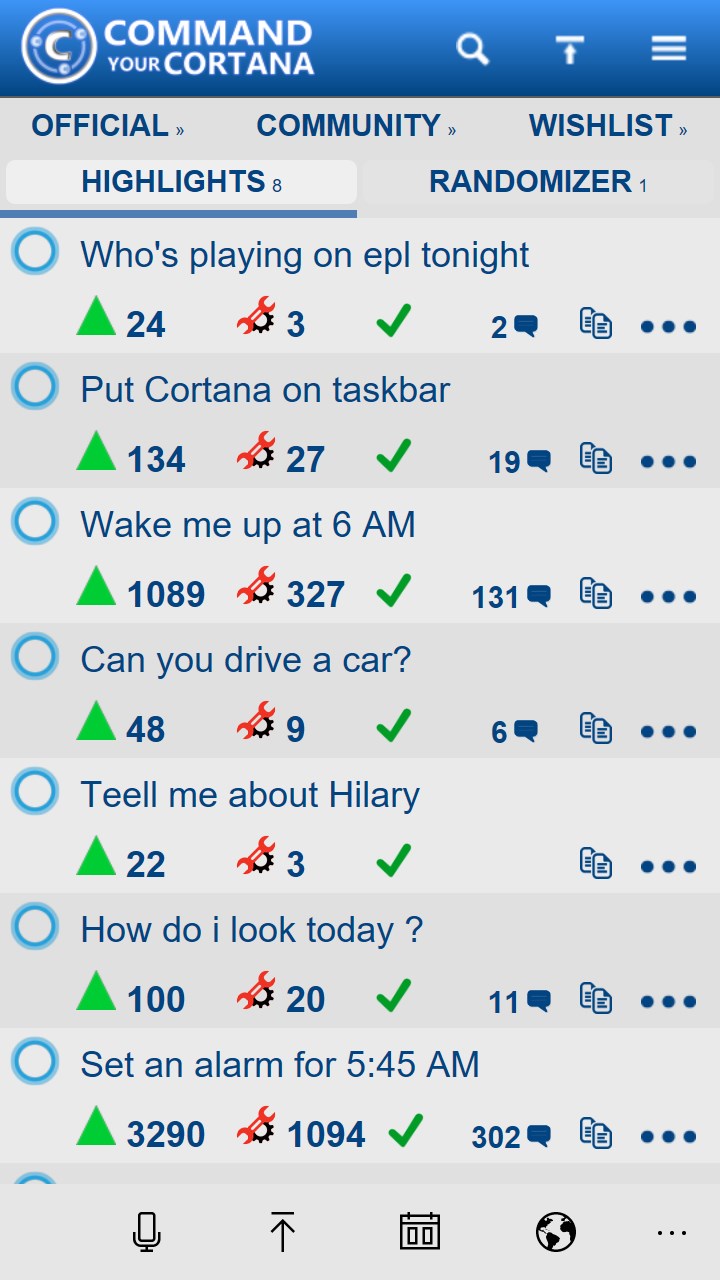Screen dimensions: 720x1280
Task: Open 'Set an alarm for 5:45 AM' command
Action: (280, 1065)
